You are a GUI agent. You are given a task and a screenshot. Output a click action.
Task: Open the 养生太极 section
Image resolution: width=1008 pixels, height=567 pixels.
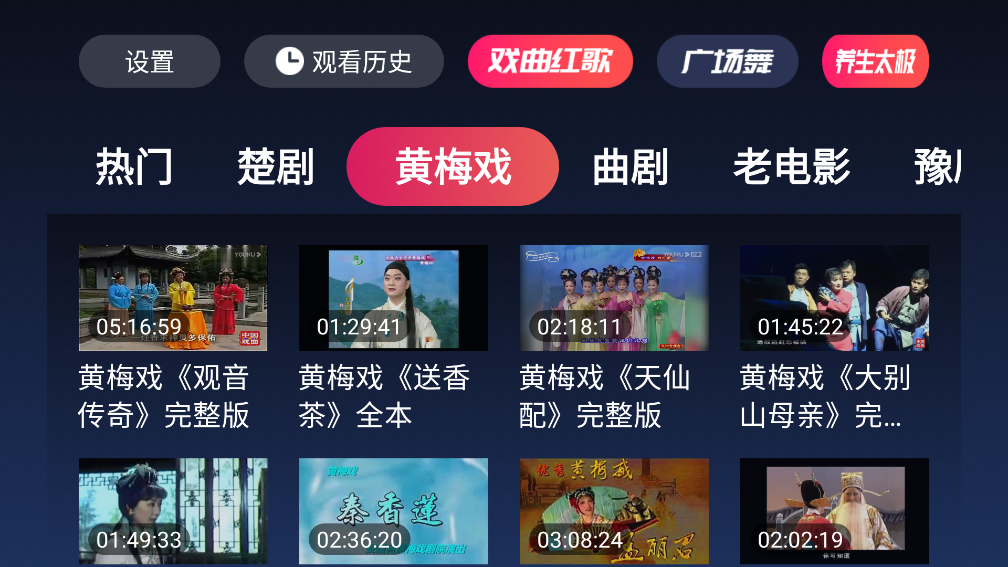click(x=875, y=61)
